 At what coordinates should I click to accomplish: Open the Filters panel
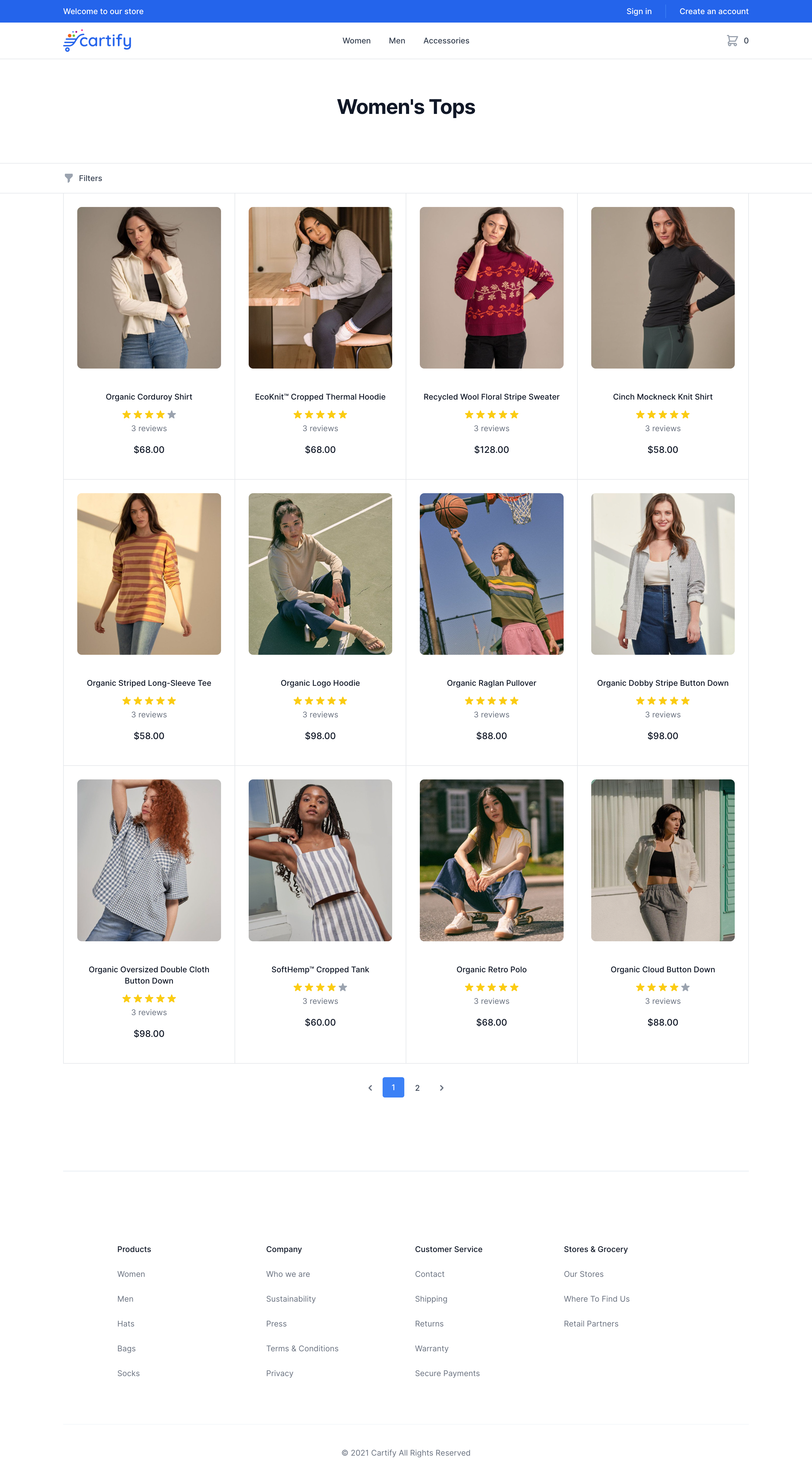click(83, 178)
